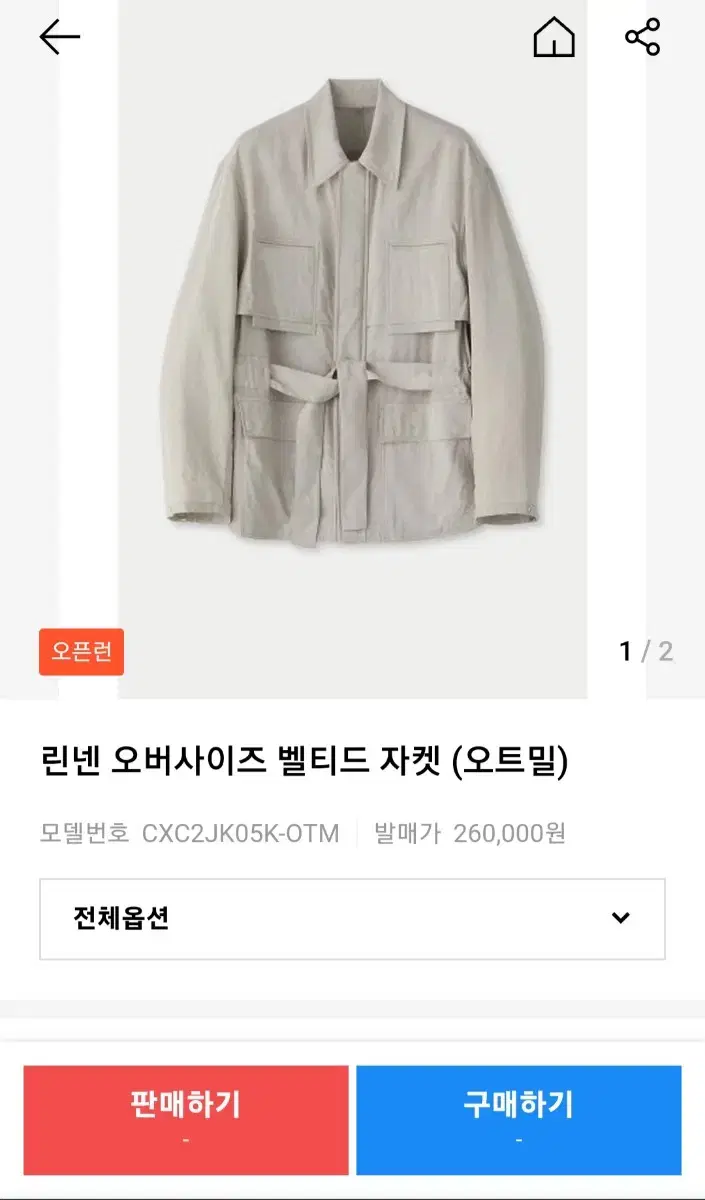The width and height of the screenshot is (705, 1200).
Task: Expand the 전체옵션 dropdown
Action: pos(352,919)
